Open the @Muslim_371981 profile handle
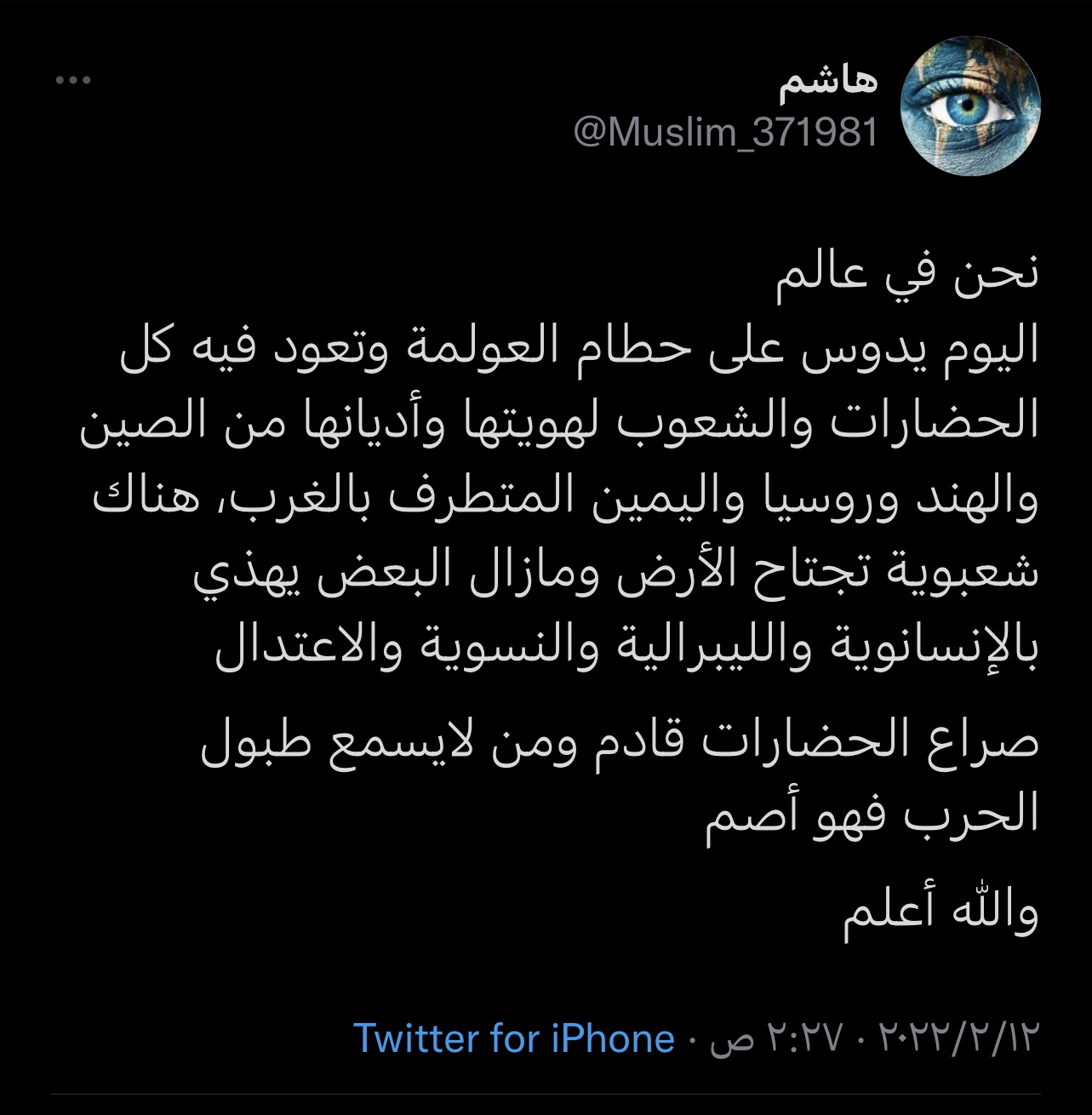The width and height of the screenshot is (1092, 1115). (x=725, y=133)
